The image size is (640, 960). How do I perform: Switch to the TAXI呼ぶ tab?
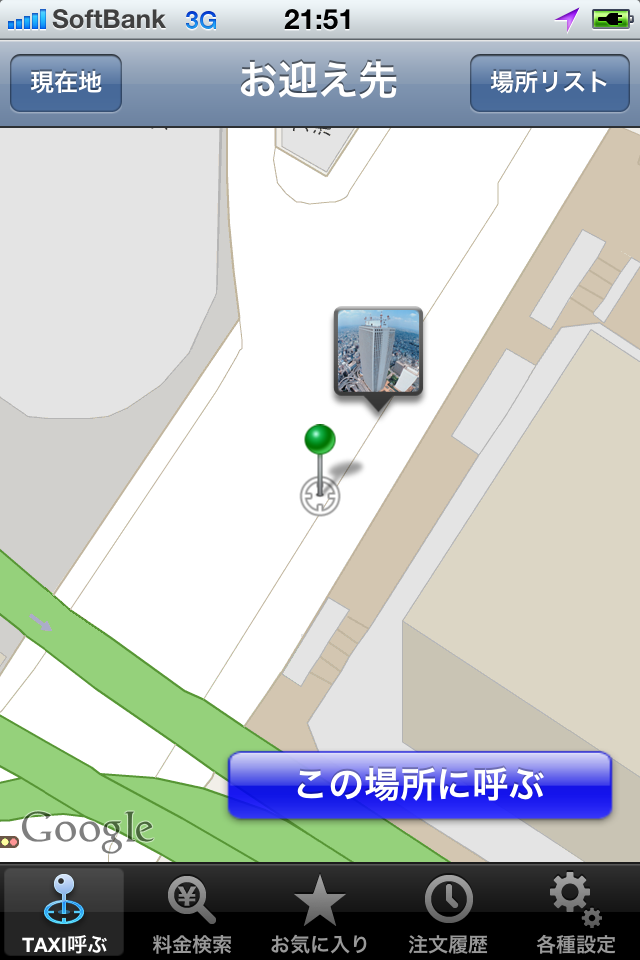coord(64,912)
